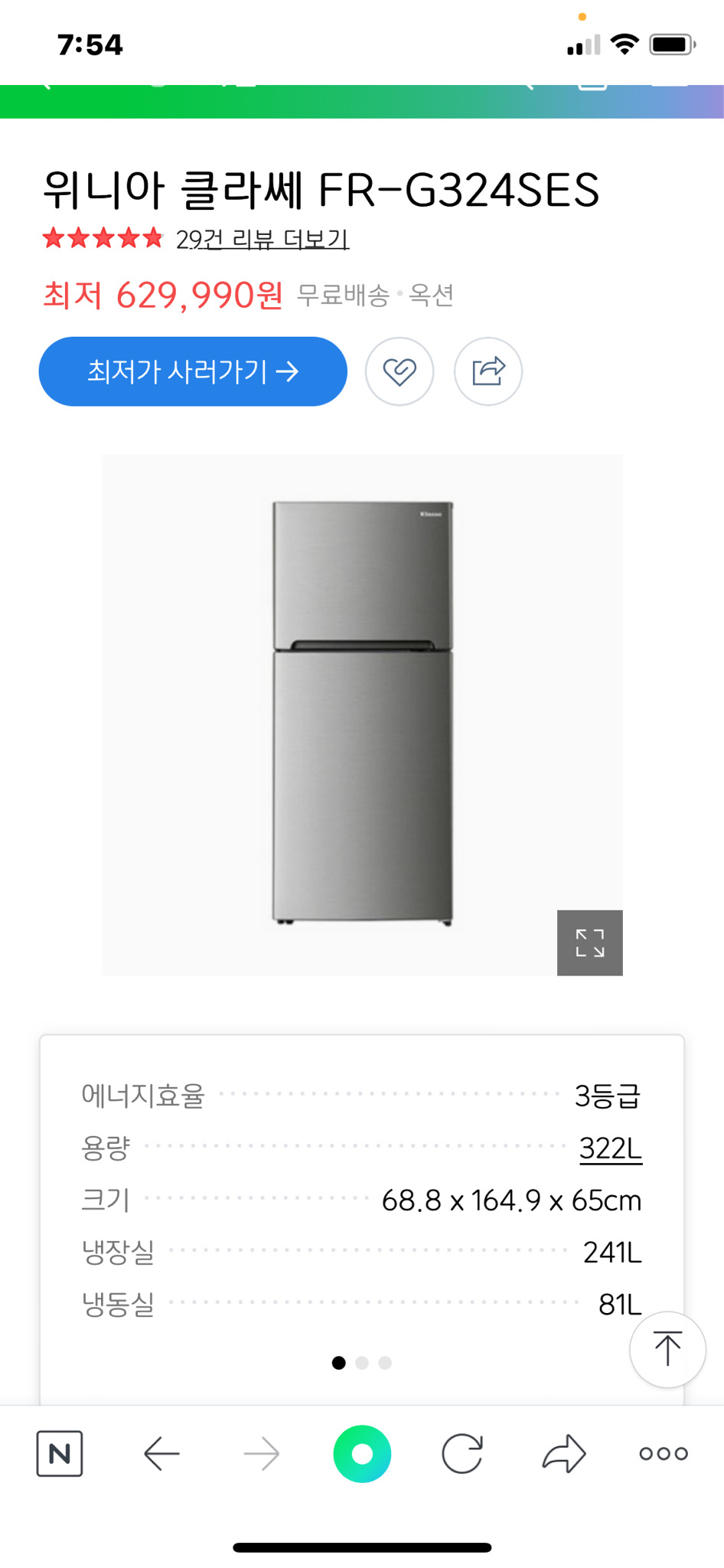Add product to wishlist via heart icon
The height and width of the screenshot is (1568, 724).
(400, 371)
